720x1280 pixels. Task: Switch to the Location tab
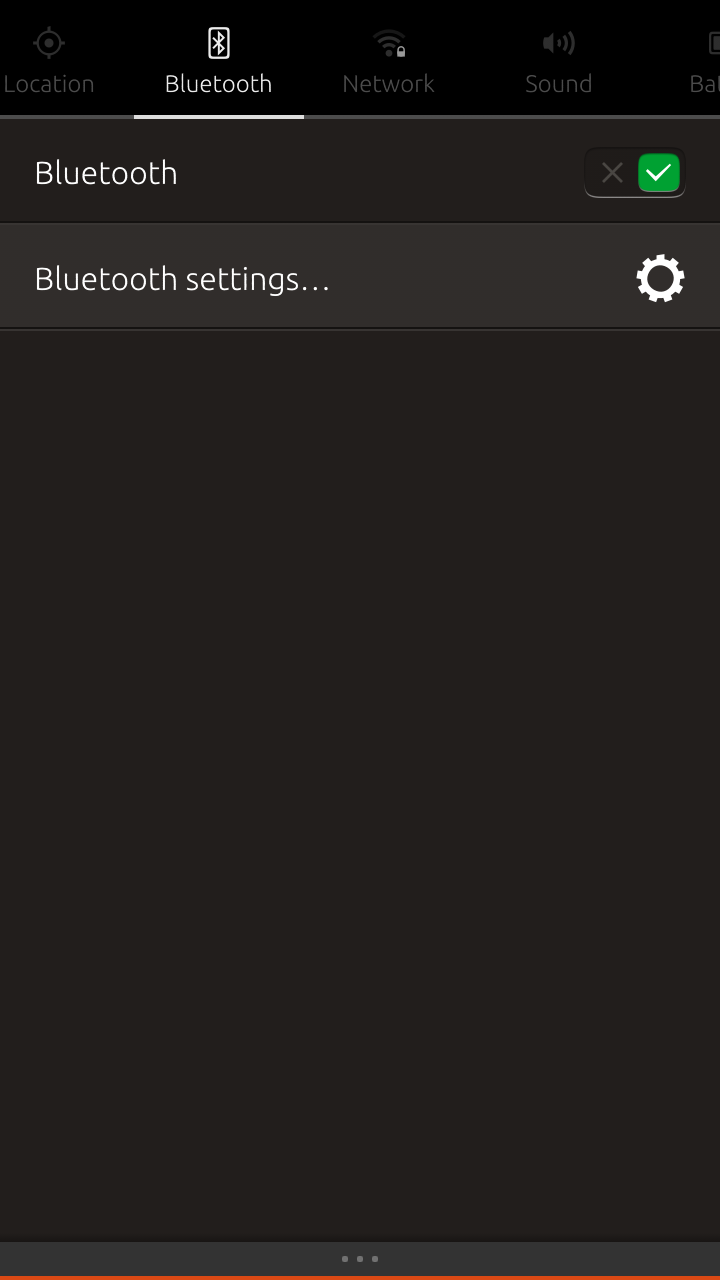coord(49,60)
